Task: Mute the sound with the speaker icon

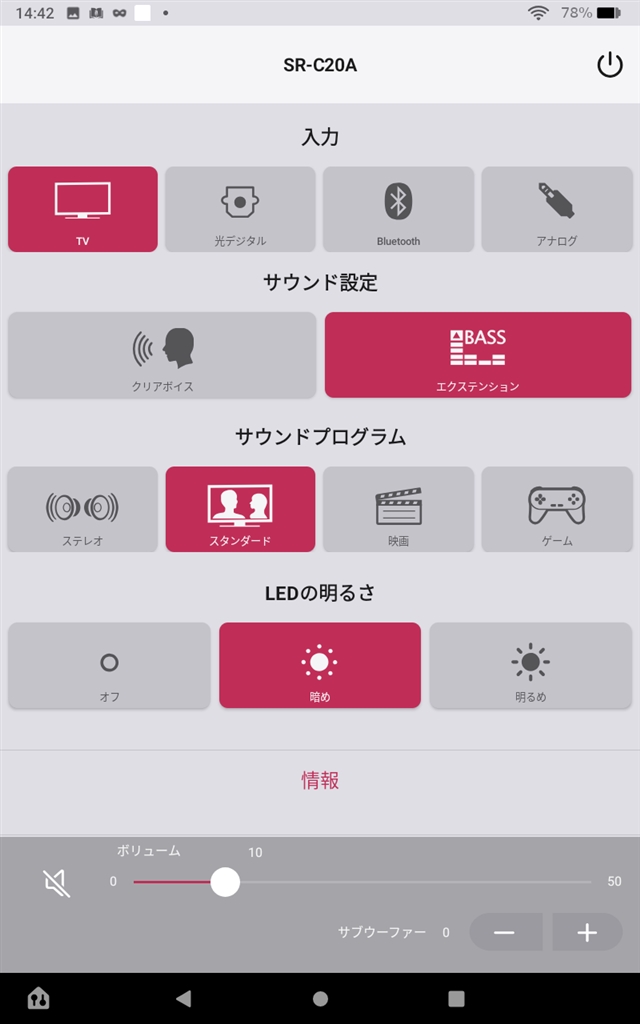Action: tap(57, 883)
